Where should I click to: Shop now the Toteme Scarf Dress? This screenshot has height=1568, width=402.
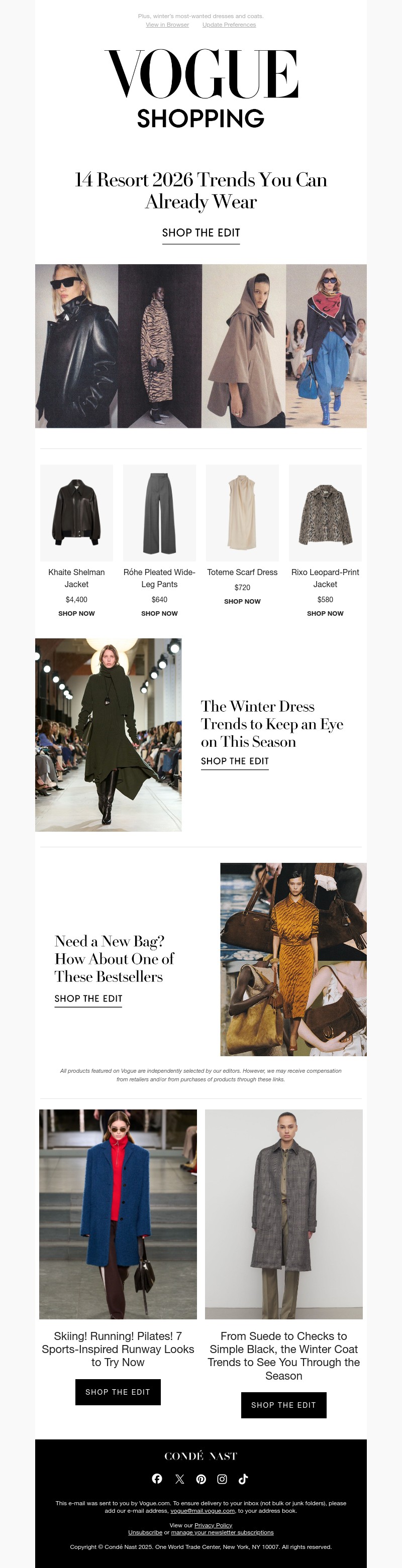[242, 601]
